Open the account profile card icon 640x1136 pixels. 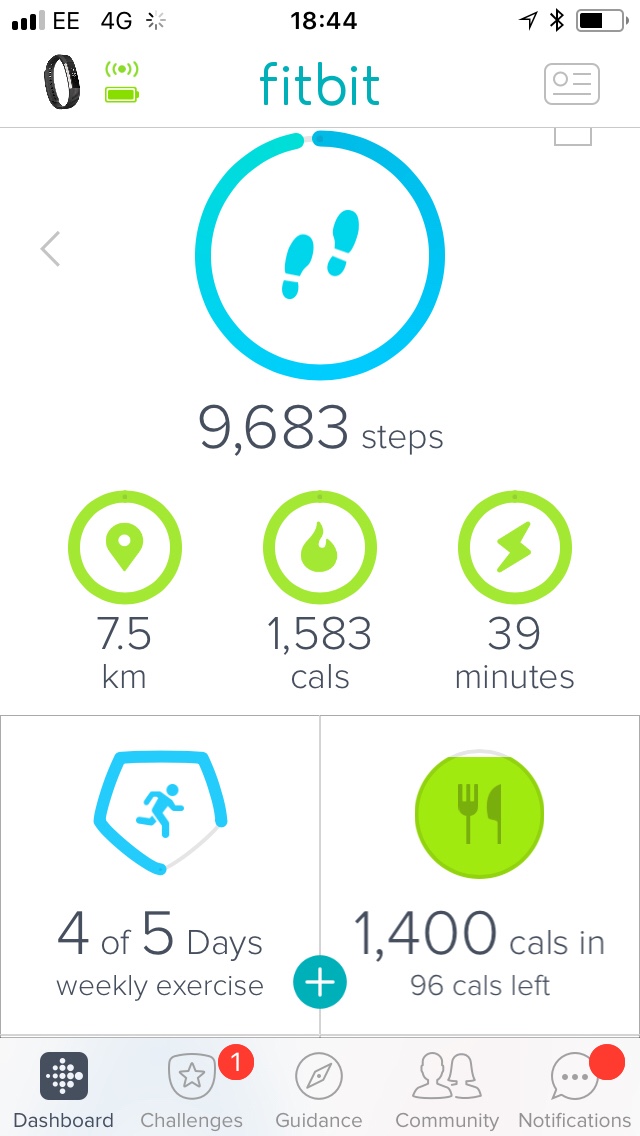click(571, 84)
